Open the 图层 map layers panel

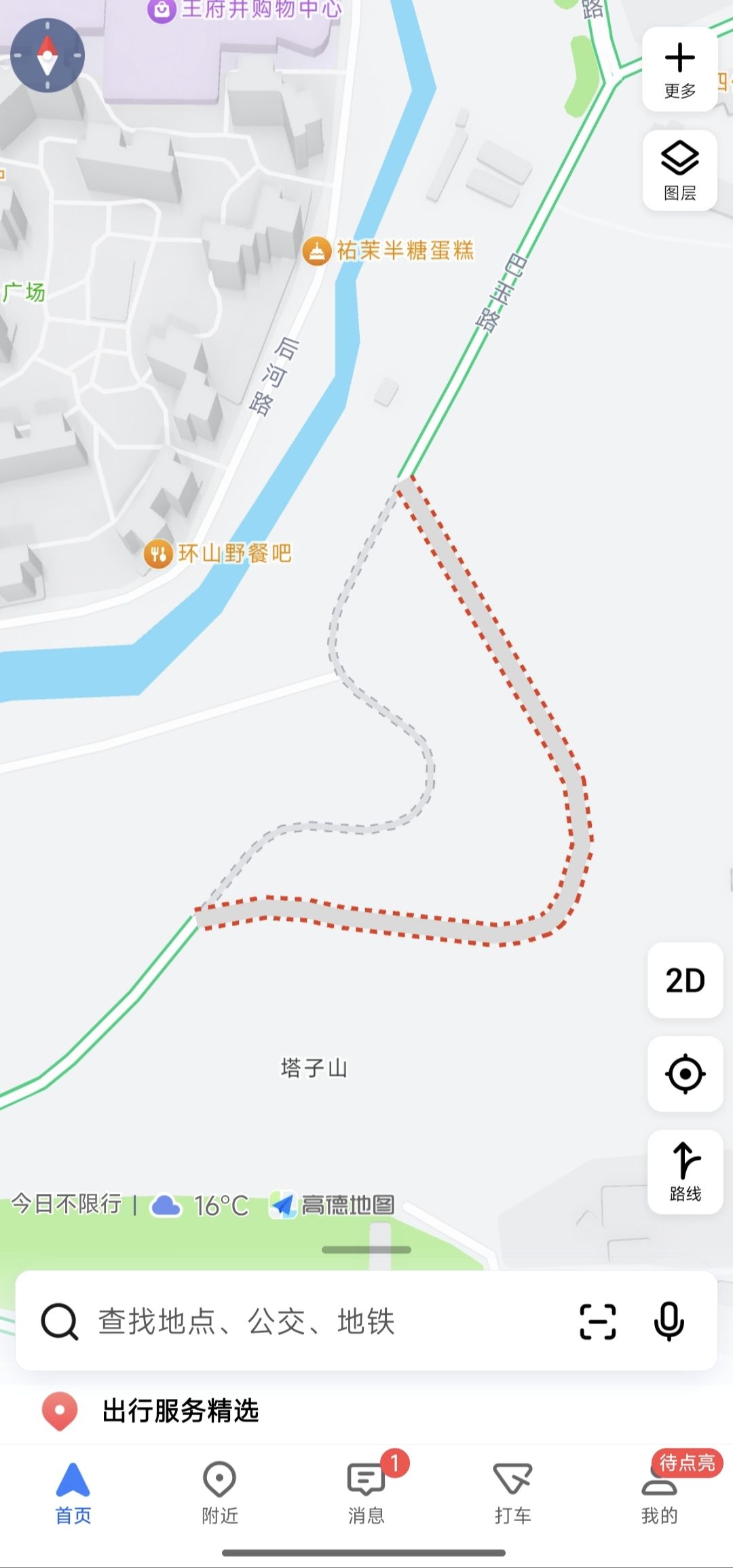tap(679, 170)
